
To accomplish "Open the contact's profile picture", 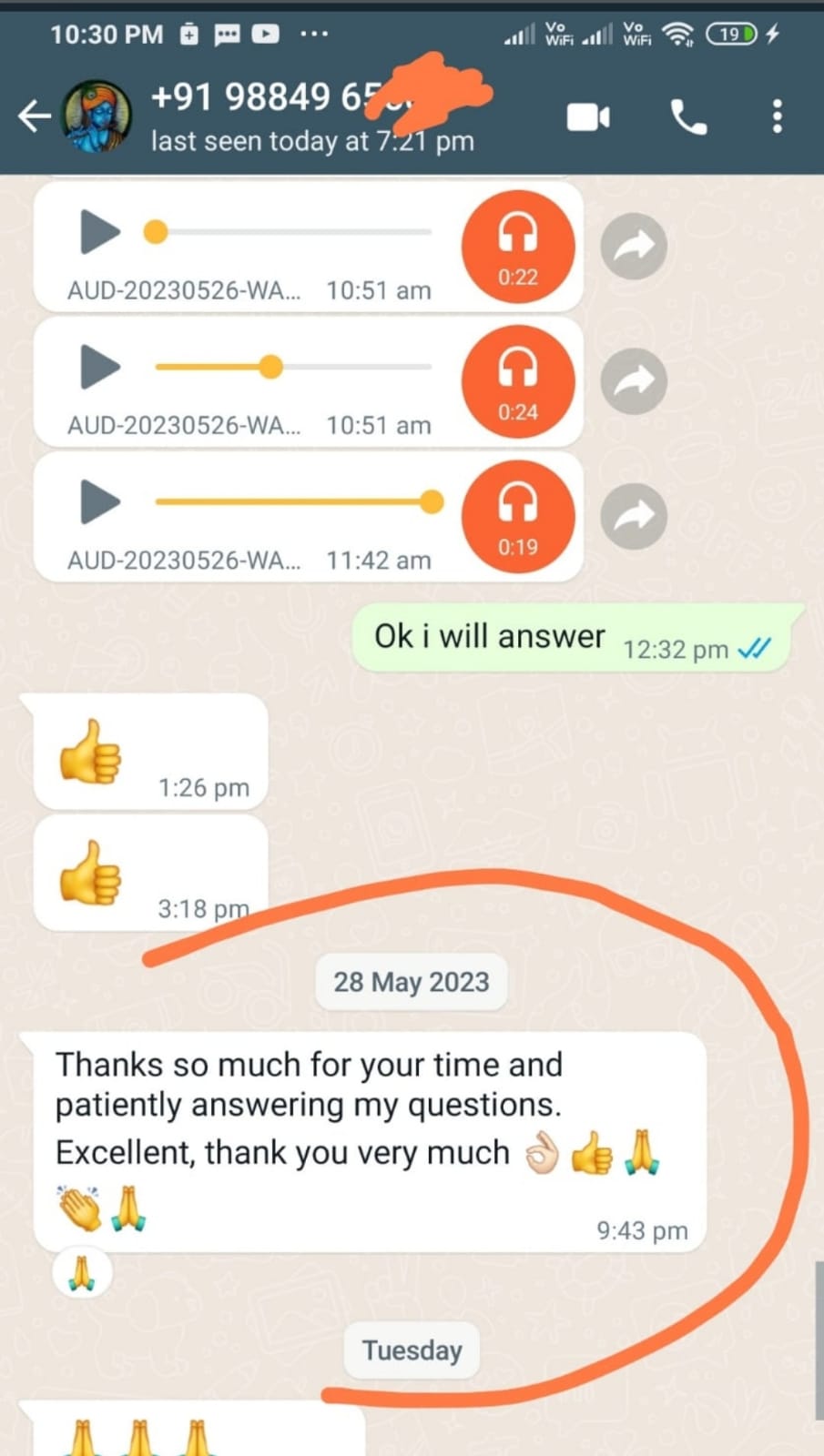I will point(96,116).
